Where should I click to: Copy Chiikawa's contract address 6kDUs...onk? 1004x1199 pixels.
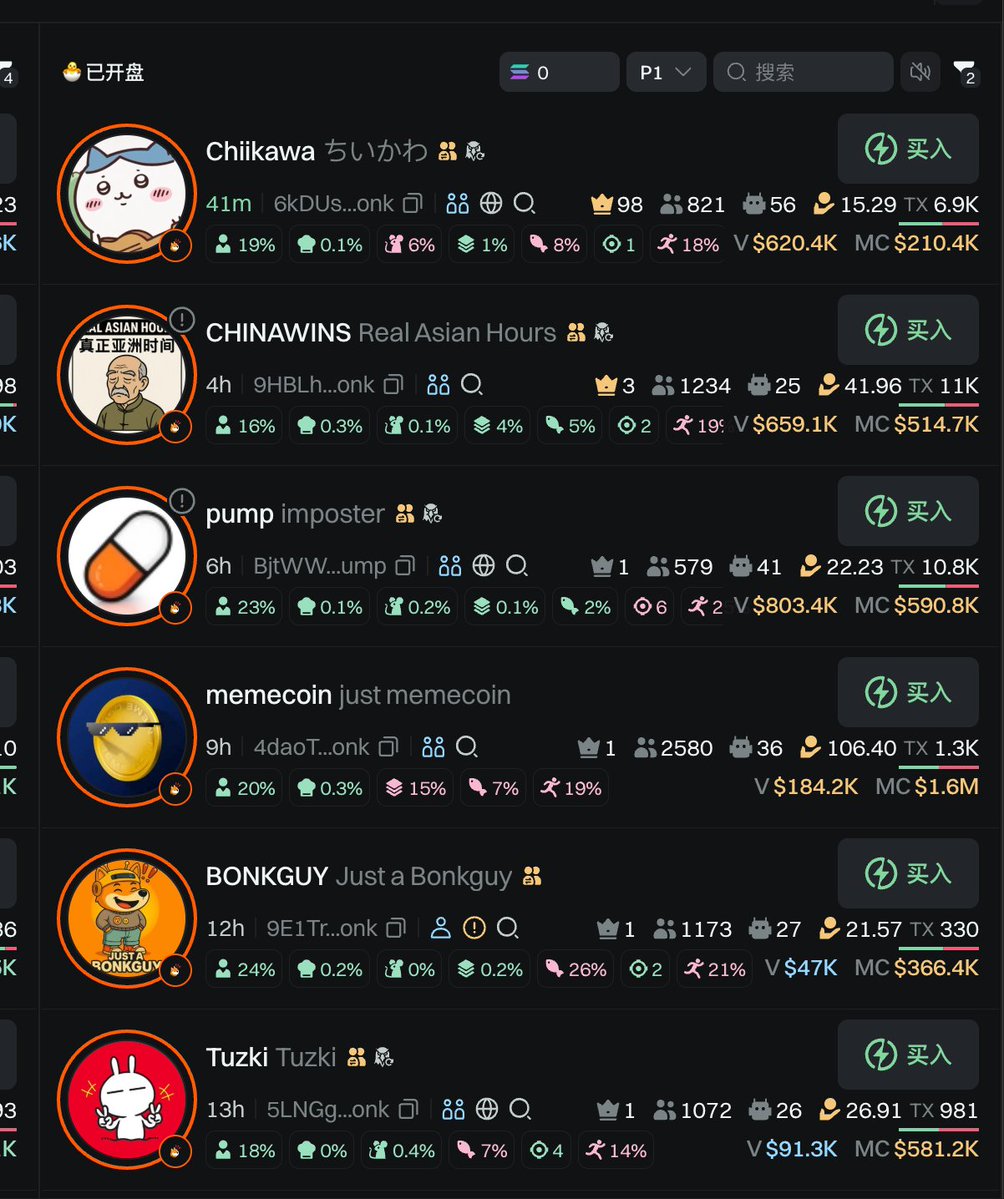[412, 204]
